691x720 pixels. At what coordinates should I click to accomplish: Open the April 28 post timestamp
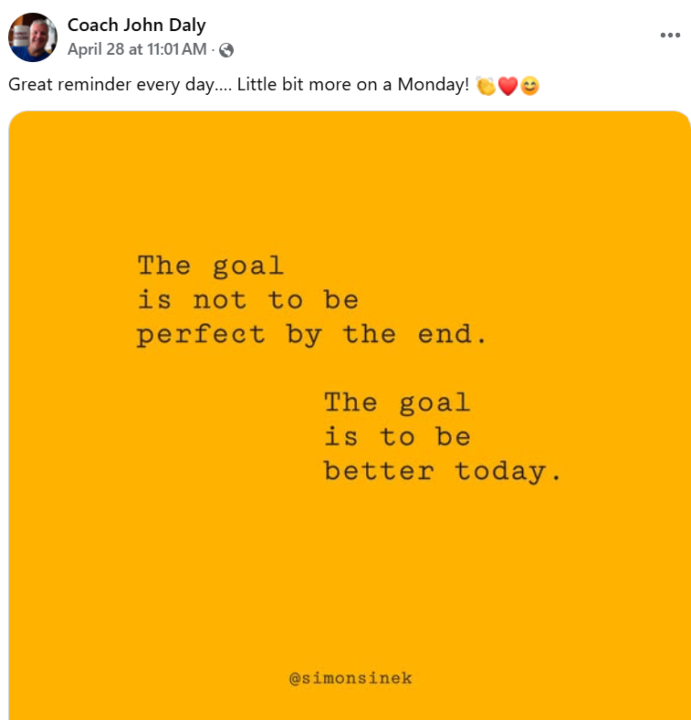click(x=137, y=49)
